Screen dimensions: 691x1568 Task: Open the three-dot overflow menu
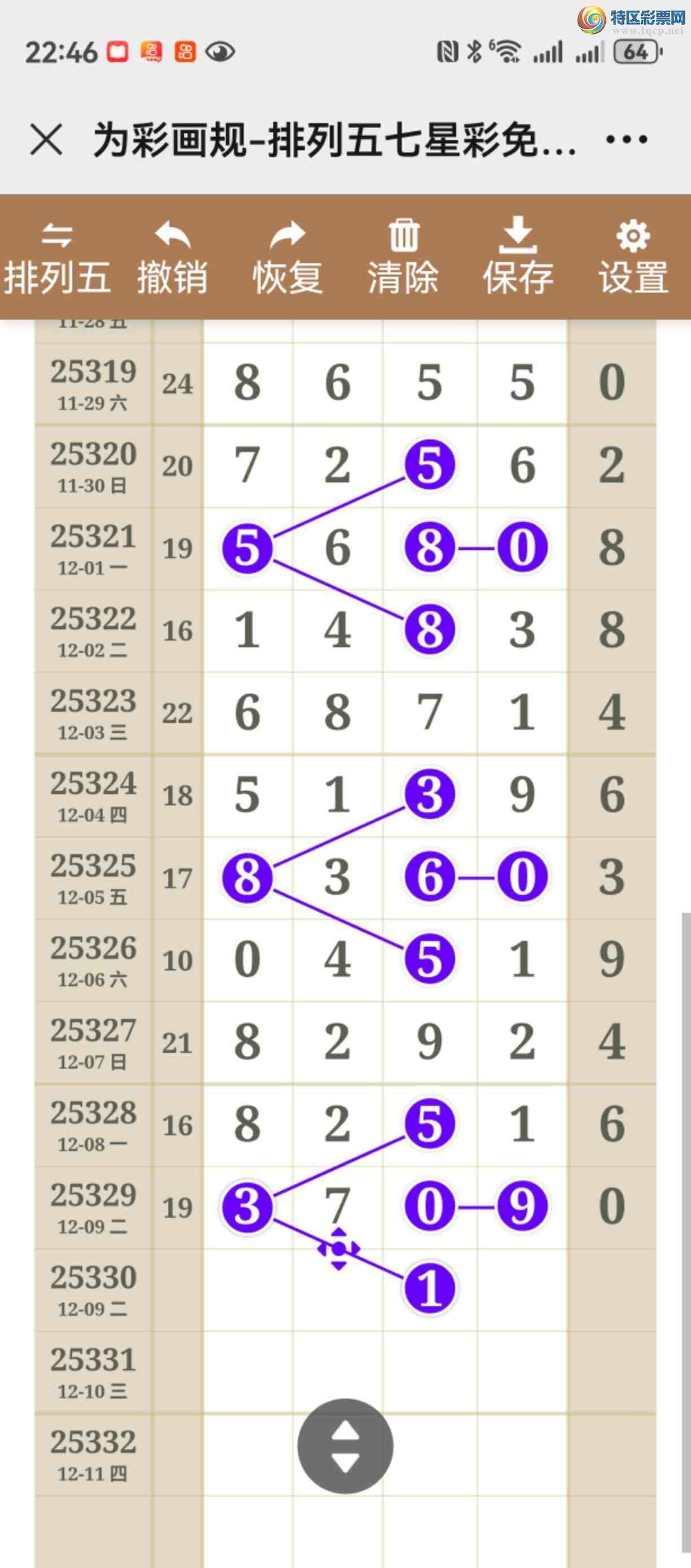(x=626, y=140)
